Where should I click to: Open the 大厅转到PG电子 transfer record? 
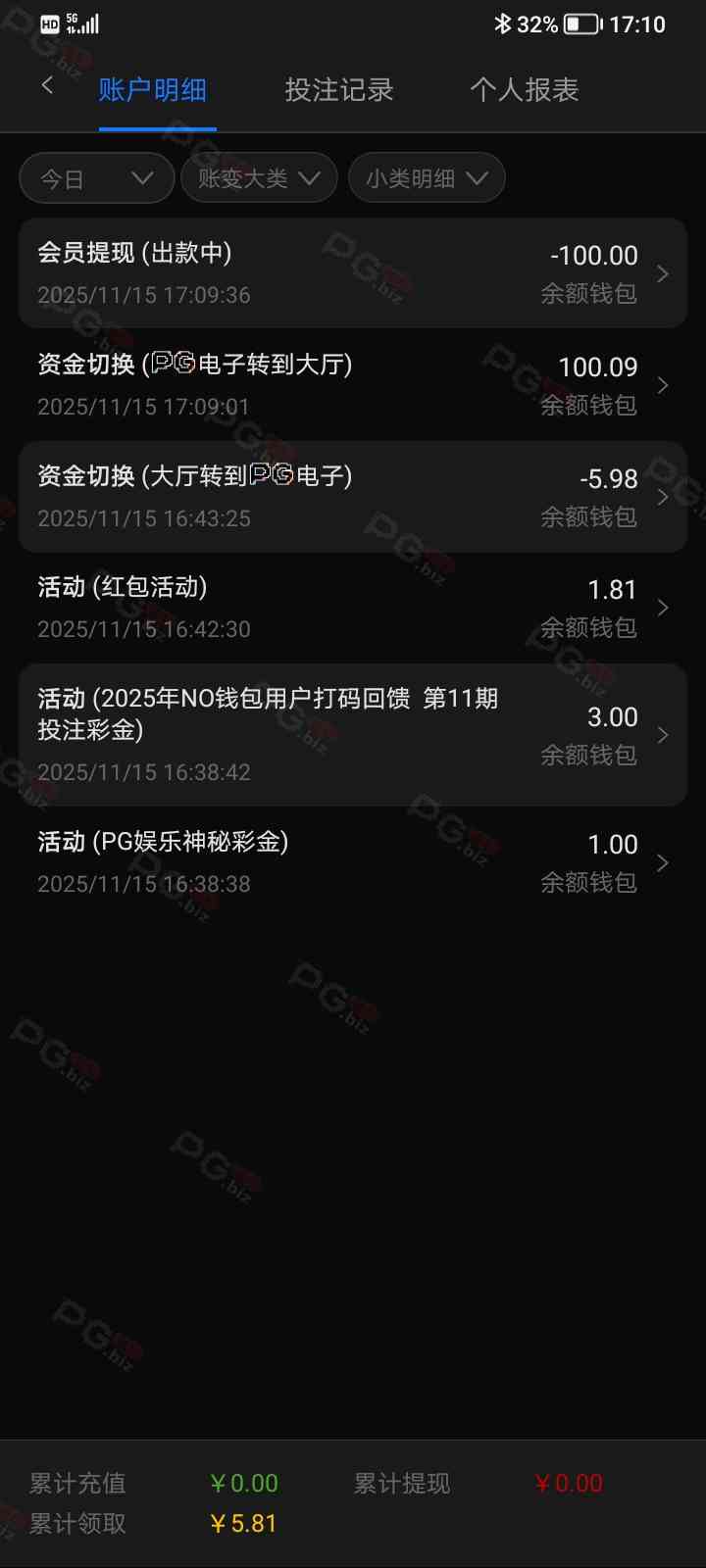[352, 497]
